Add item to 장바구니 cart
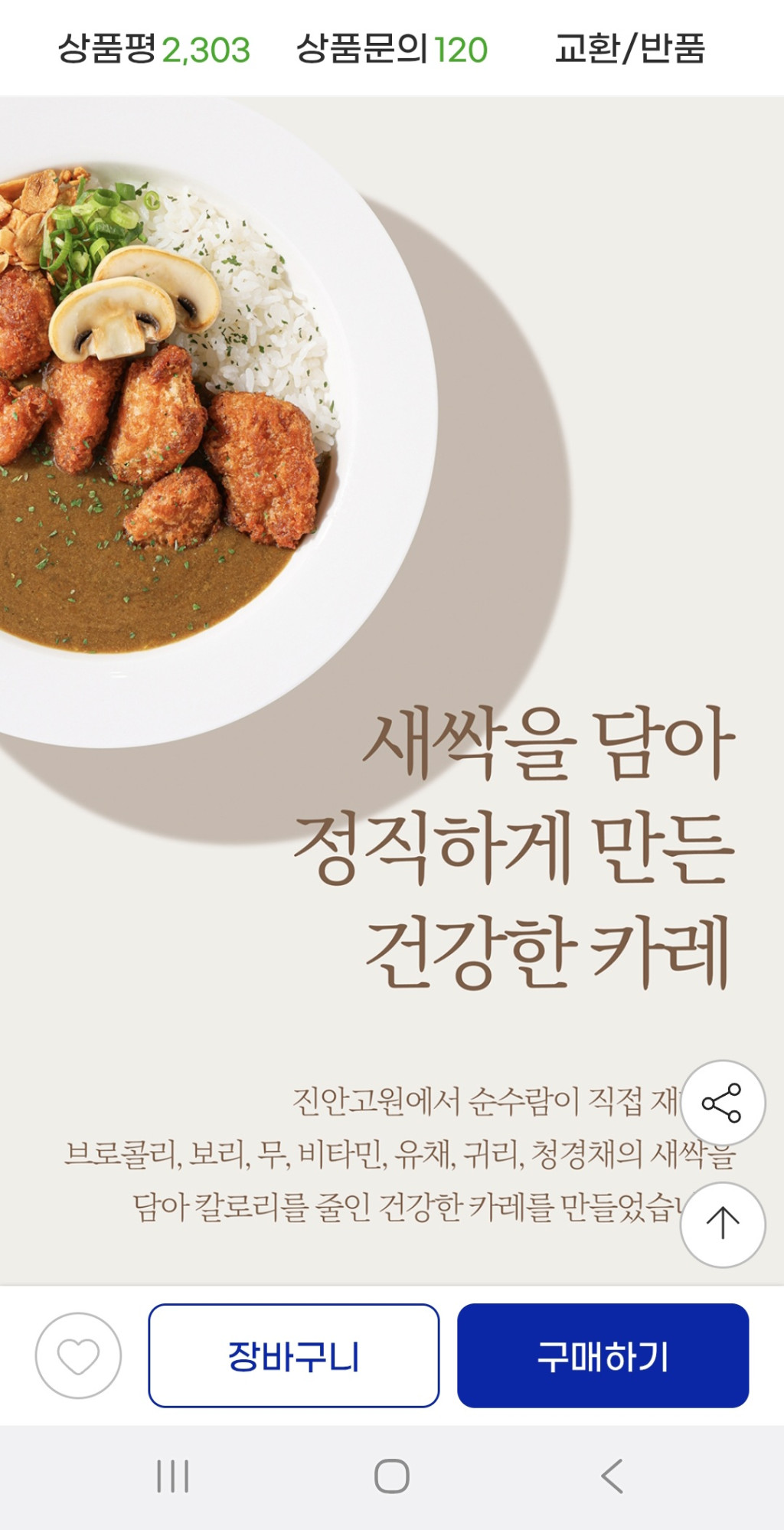784x1530 pixels. click(x=294, y=1355)
